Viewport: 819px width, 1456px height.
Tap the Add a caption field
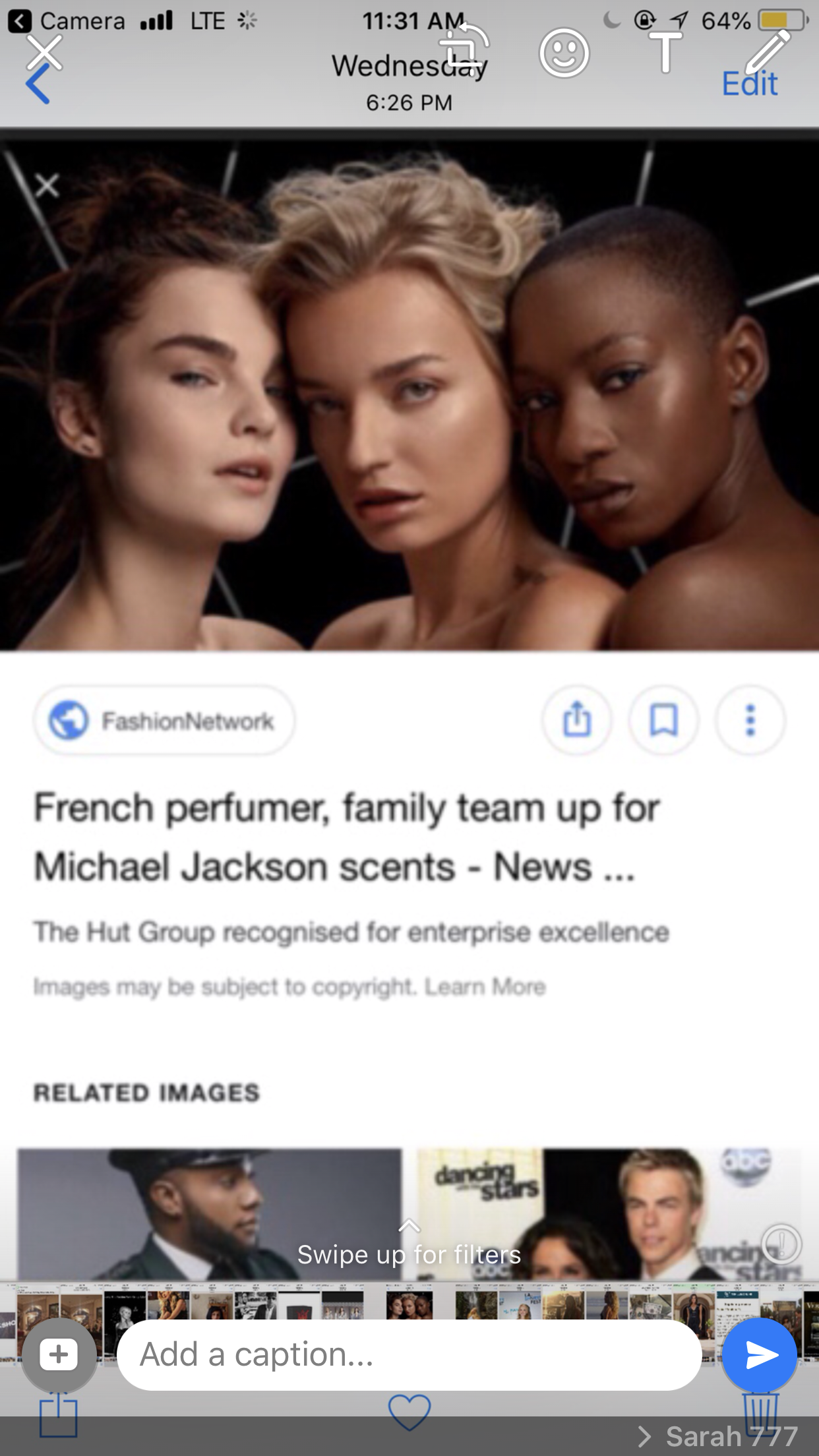(409, 1355)
